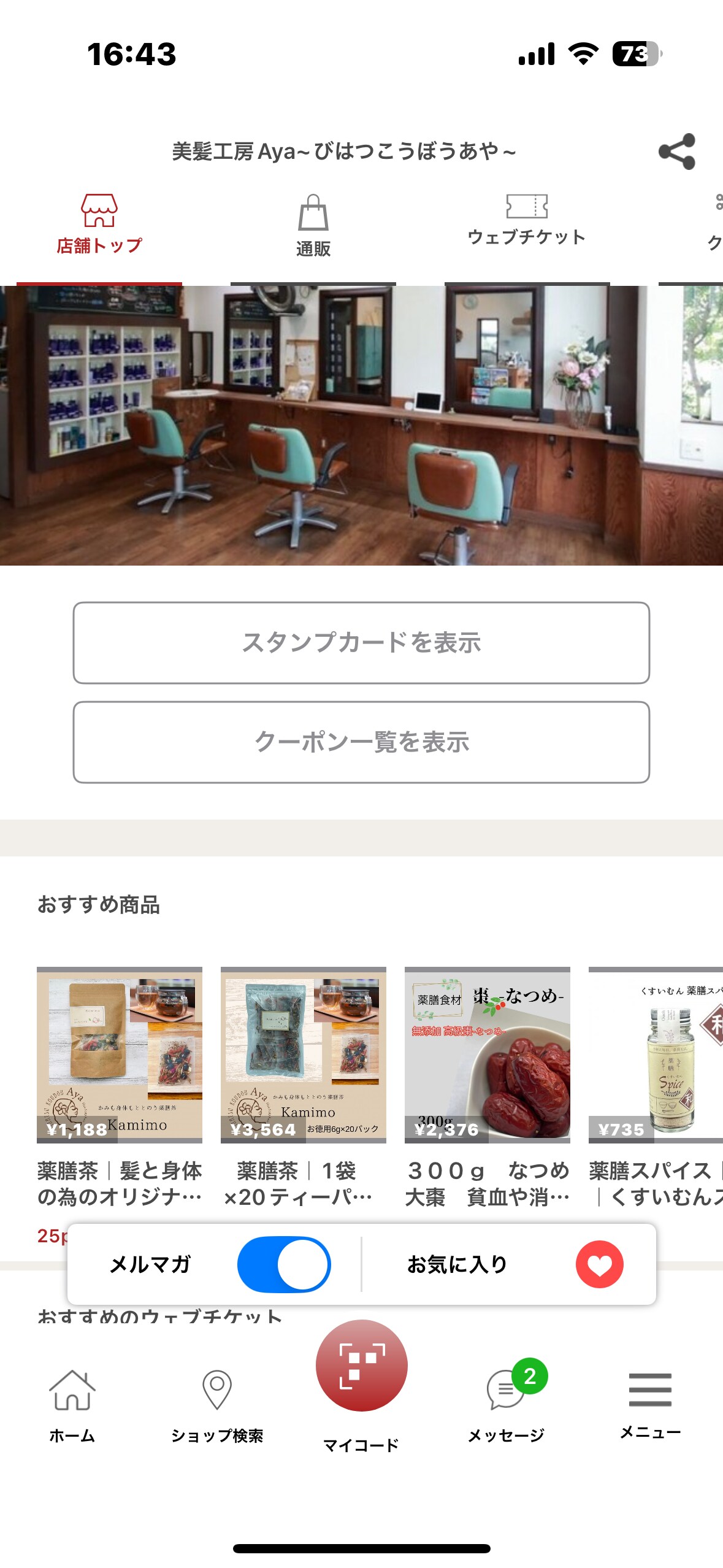Check メッセージ with 2 unread
The image size is (723, 1568).
coord(507,1402)
